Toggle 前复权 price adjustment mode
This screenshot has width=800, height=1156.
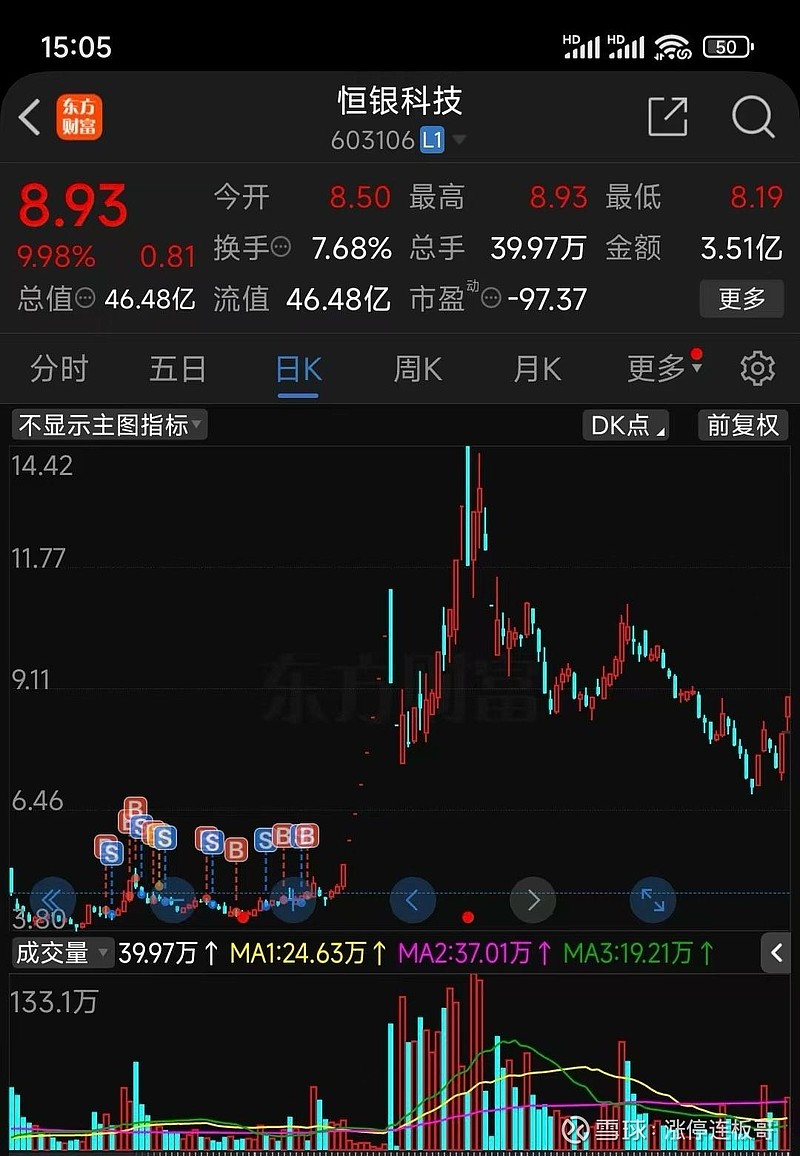click(740, 425)
